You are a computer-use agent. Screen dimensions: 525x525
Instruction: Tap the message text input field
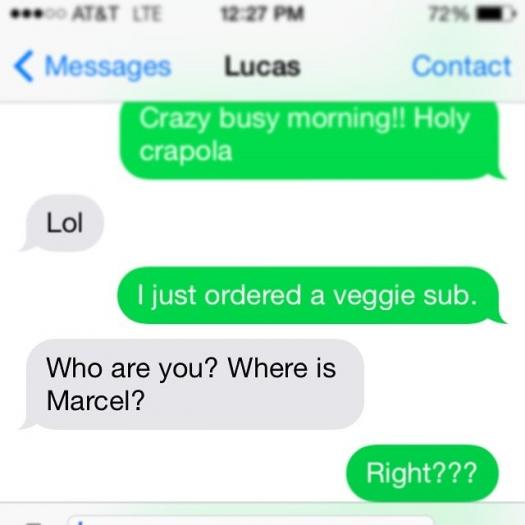click(251, 520)
